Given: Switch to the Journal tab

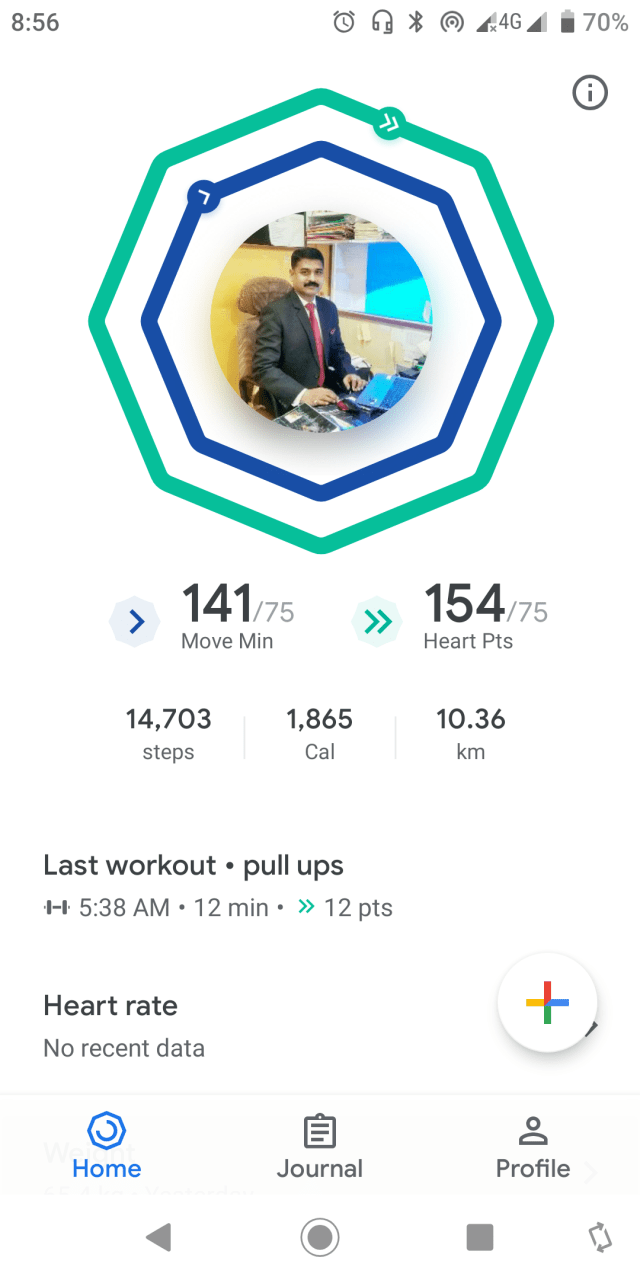Looking at the screenshot, I should 320,1146.
